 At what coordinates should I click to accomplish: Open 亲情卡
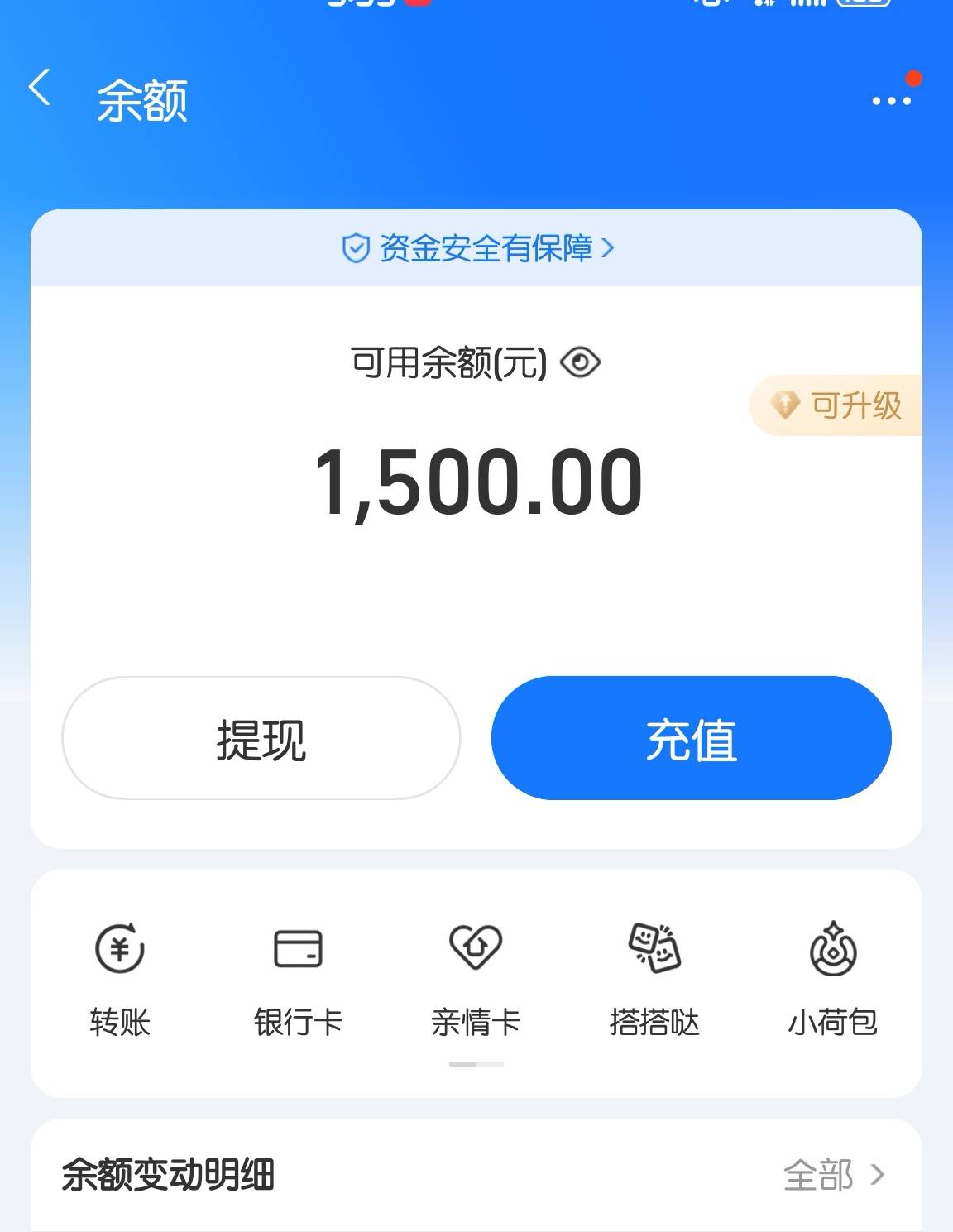point(476,979)
